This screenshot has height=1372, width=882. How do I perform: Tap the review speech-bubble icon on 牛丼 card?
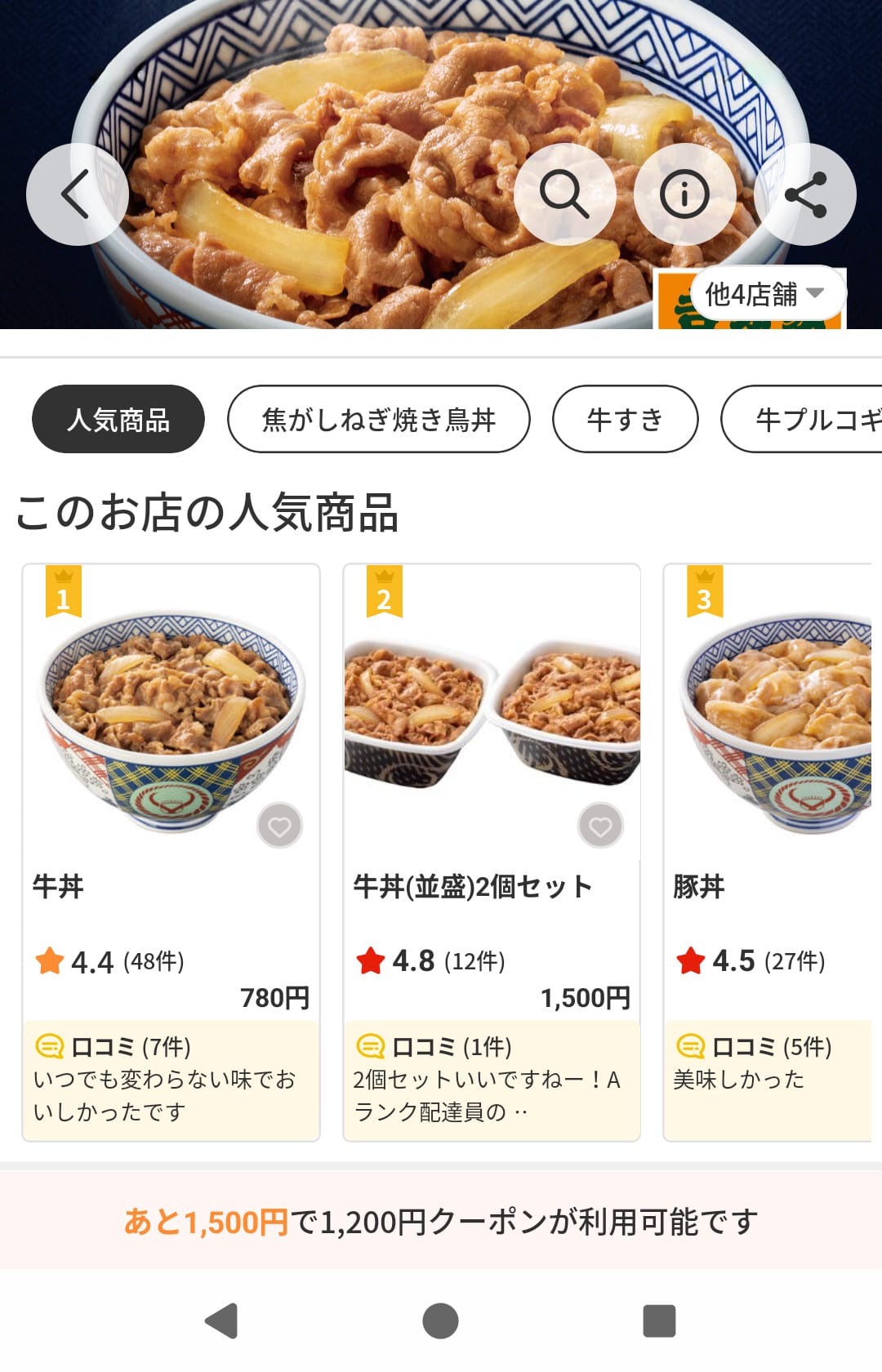click(x=51, y=1046)
